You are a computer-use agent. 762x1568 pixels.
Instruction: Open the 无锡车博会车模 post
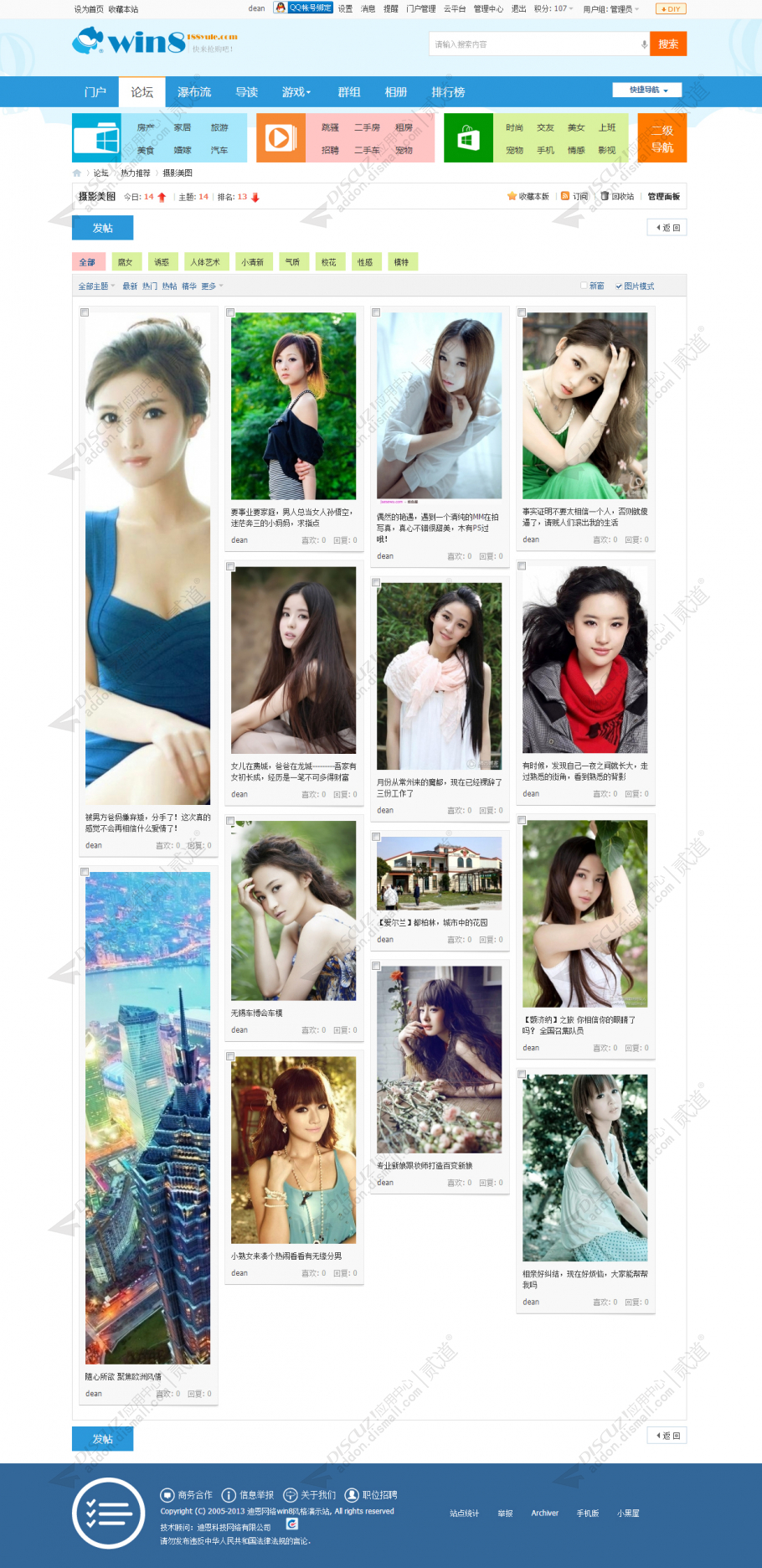[x=257, y=1014]
